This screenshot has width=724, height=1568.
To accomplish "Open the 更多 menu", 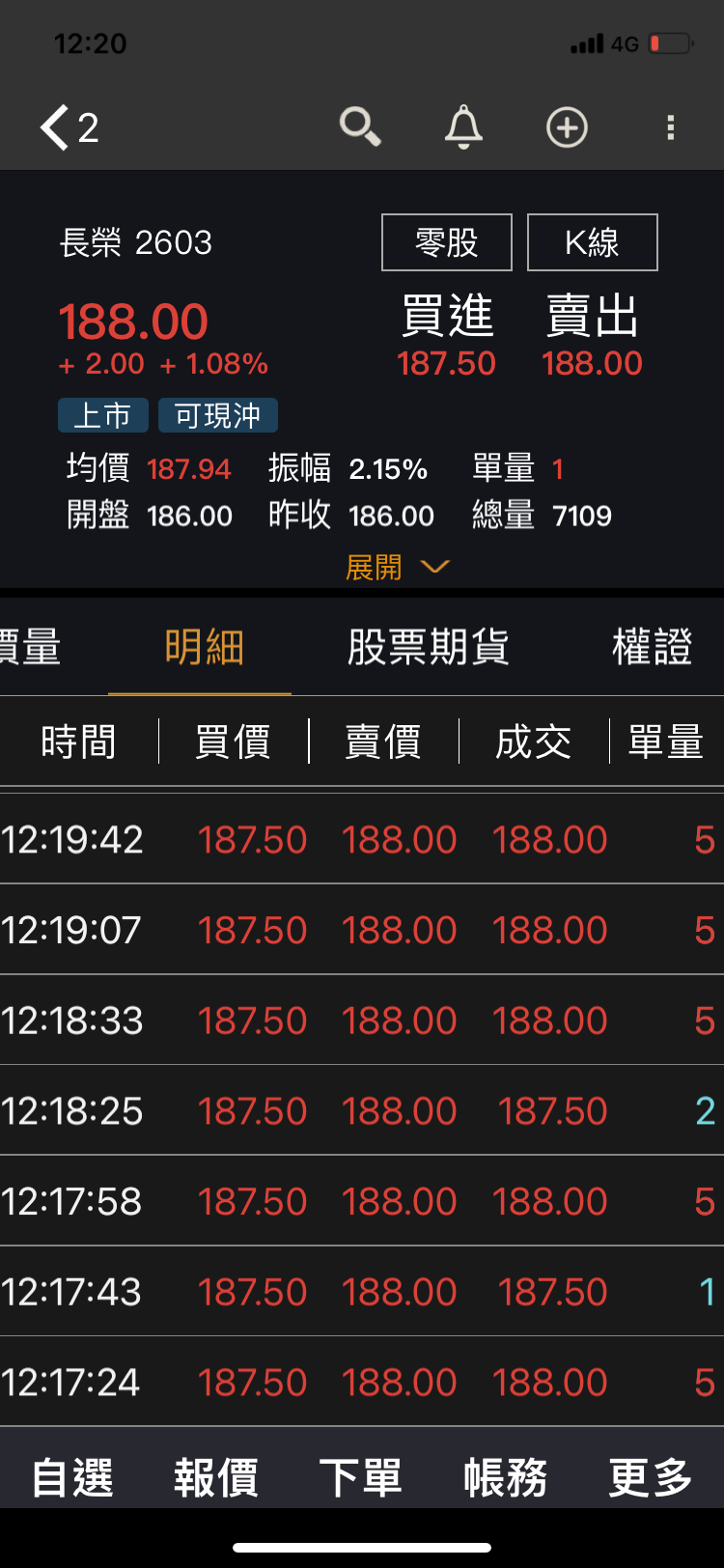I will (x=650, y=1477).
